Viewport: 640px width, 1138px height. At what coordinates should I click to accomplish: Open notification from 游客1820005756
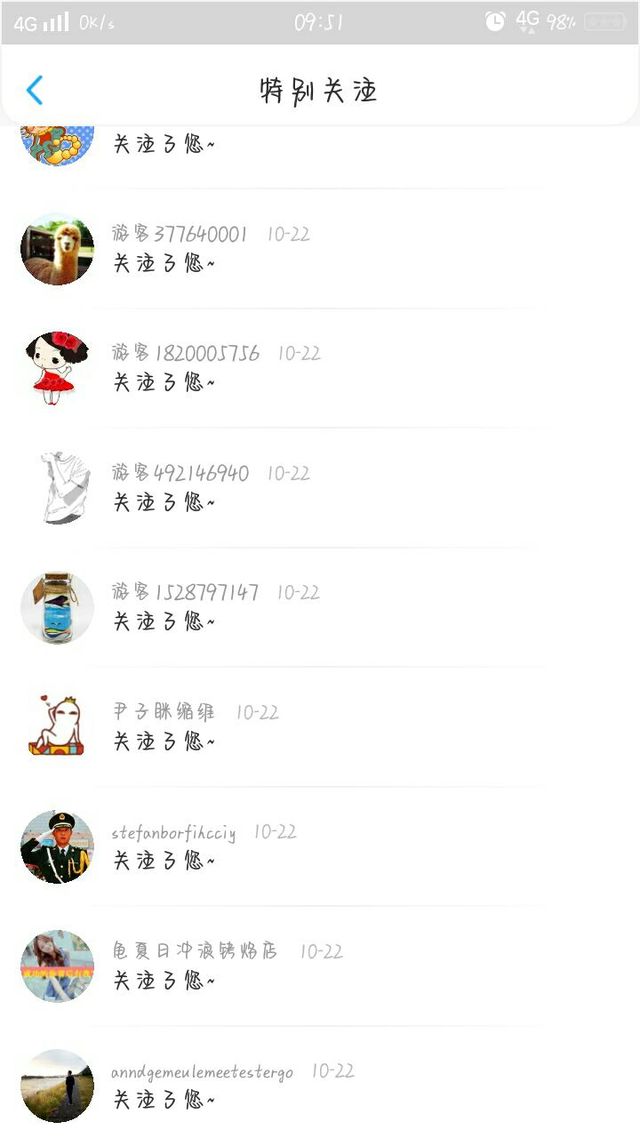[320, 368]
